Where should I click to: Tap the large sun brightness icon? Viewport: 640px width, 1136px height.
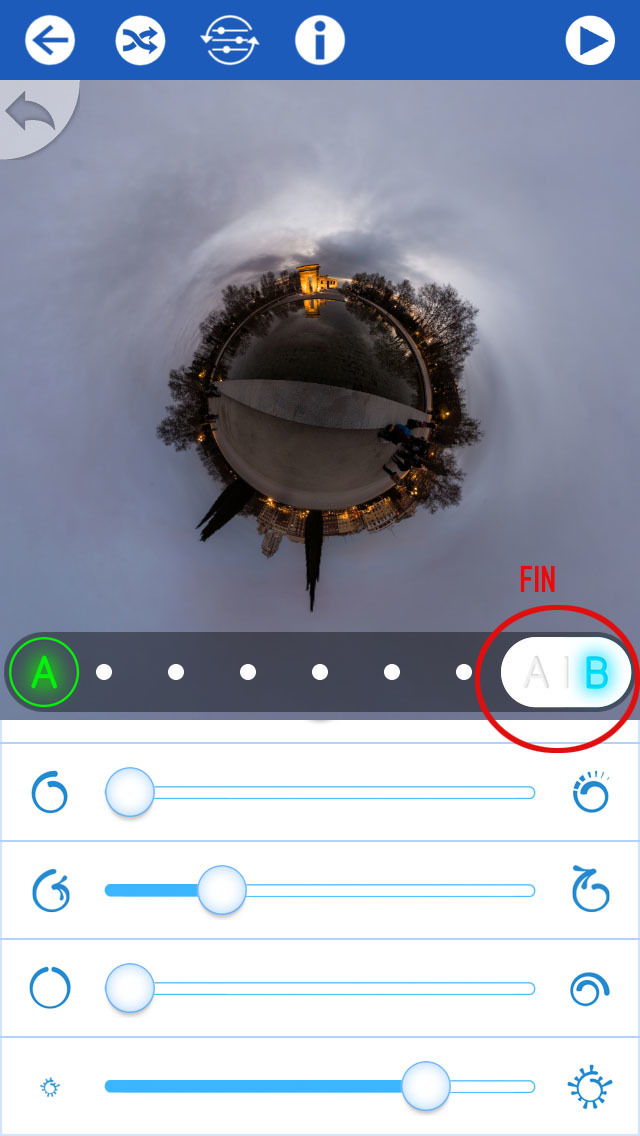click(x=589, y=1087)
